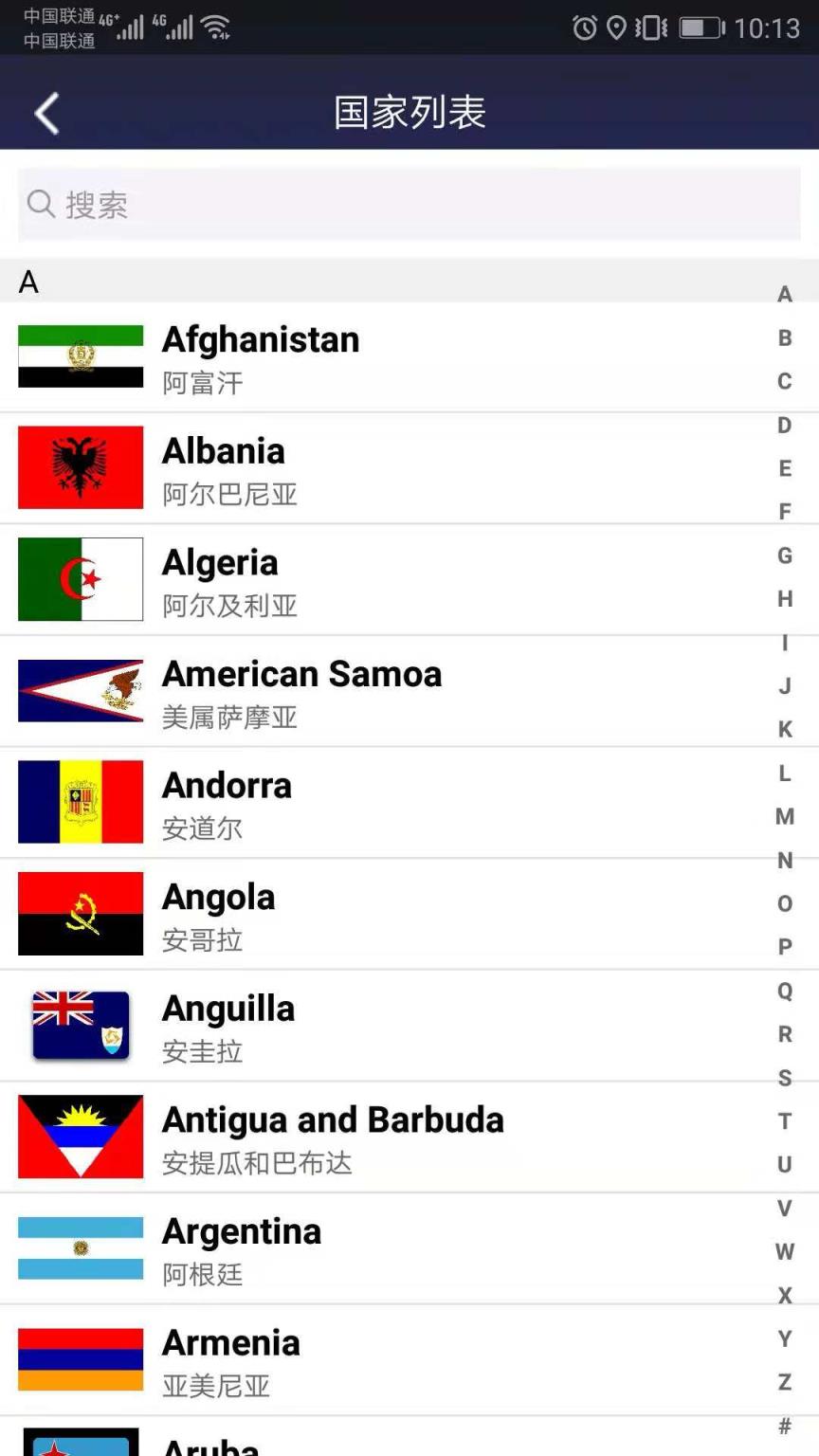Jump to letter P in the index

pyautogui.click(x=785, y=947)
